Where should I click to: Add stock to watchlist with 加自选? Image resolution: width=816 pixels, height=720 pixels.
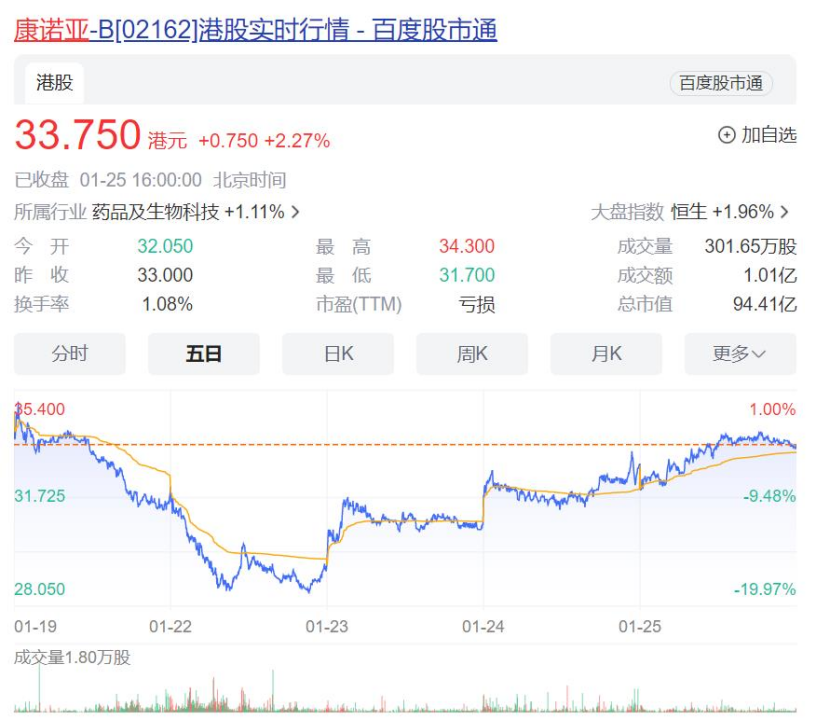click(x=757, y=135)
